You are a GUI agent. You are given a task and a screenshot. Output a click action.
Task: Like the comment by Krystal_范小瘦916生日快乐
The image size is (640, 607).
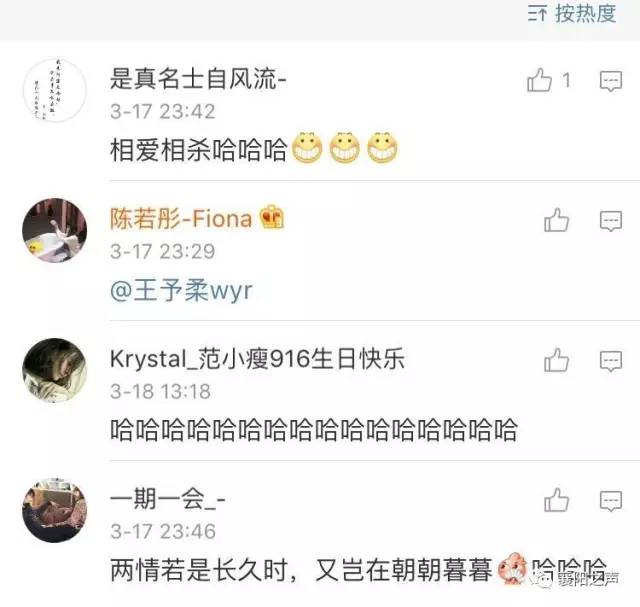[557, 360]
